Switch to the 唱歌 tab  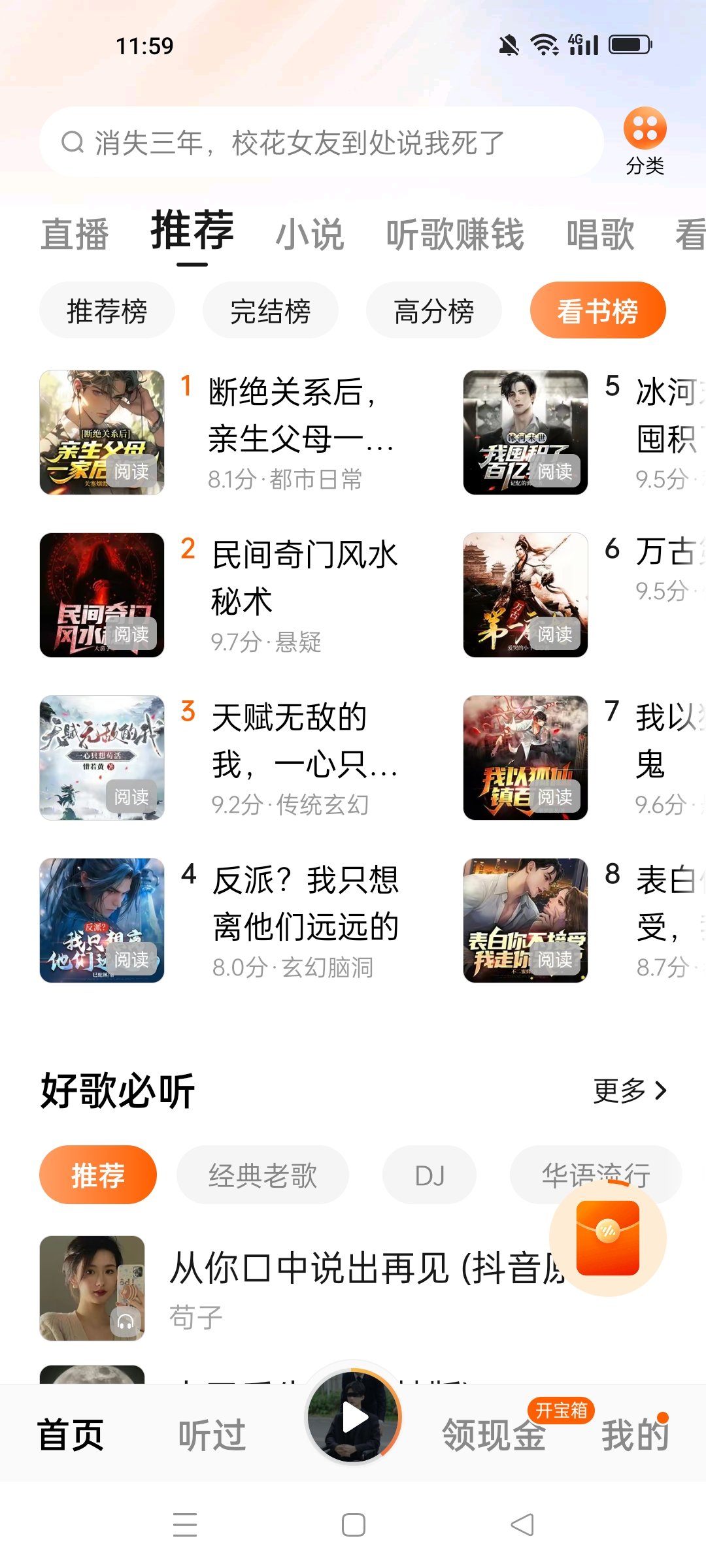(600, 234)
